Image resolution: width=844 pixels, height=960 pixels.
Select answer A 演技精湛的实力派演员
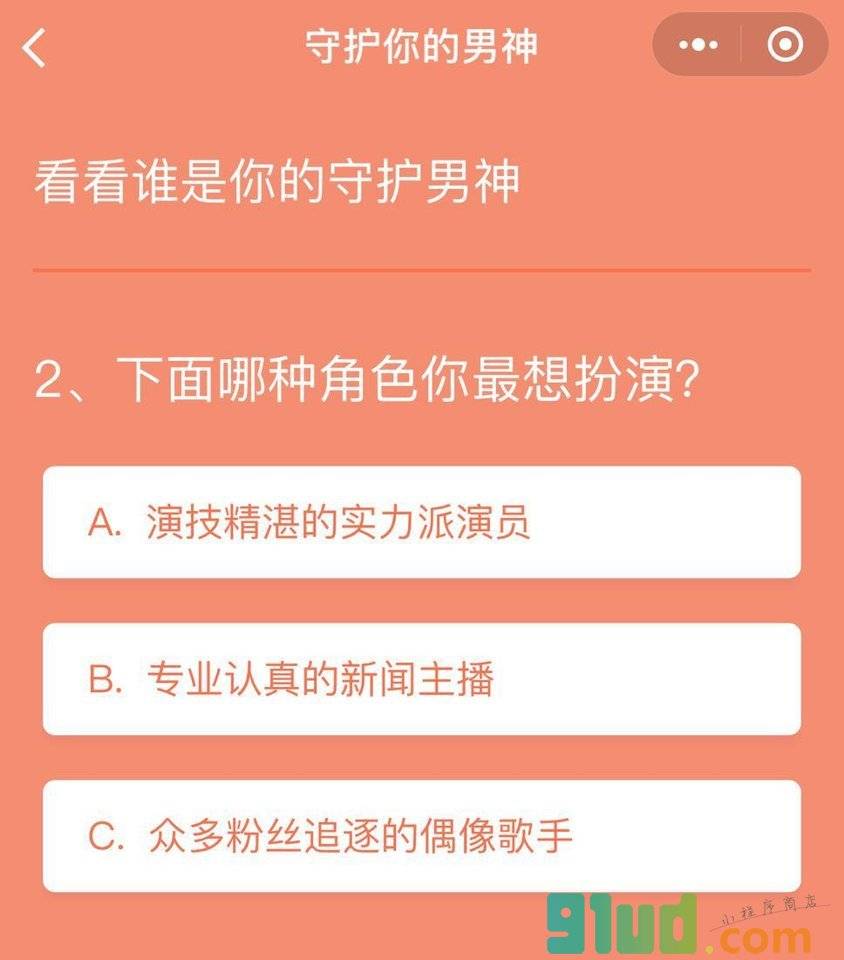[421, 522]
